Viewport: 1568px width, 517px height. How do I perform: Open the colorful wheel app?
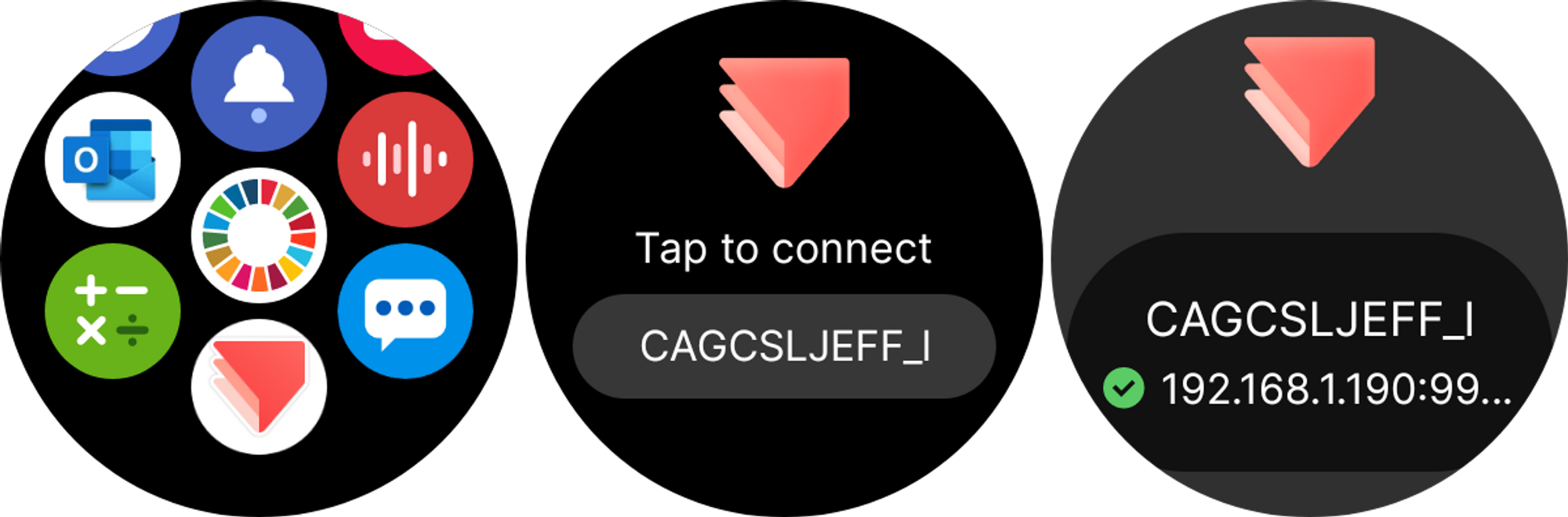tap(259, 235)
